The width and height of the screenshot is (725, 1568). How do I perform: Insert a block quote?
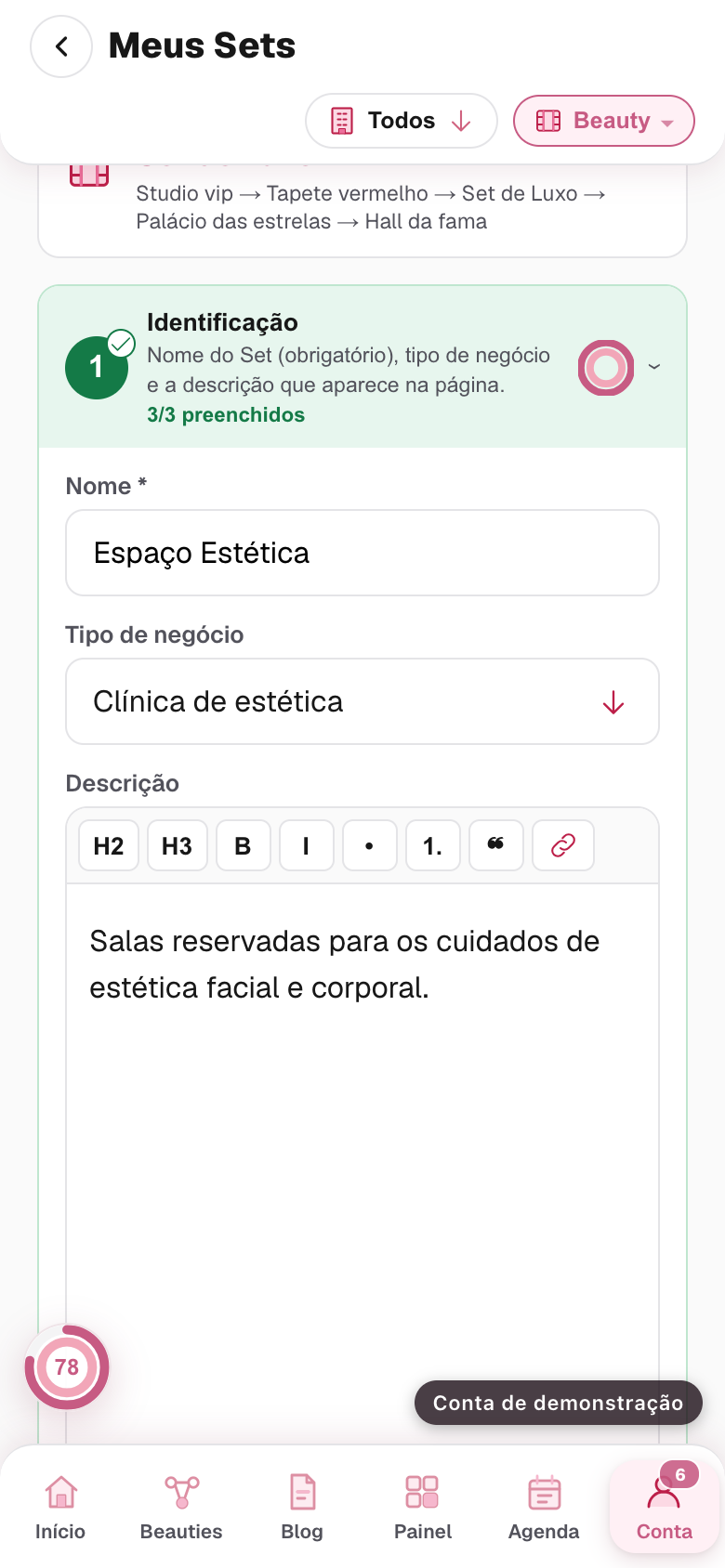click(x=496, y=845)
